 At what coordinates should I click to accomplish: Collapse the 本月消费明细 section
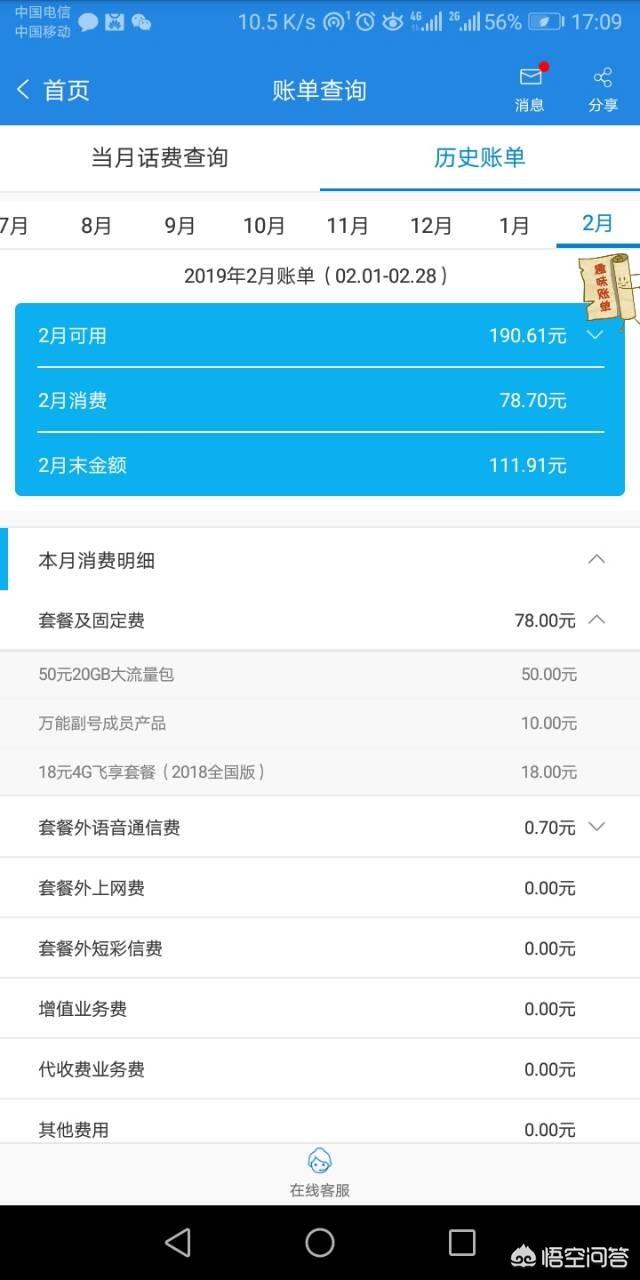tap(596, 560)
